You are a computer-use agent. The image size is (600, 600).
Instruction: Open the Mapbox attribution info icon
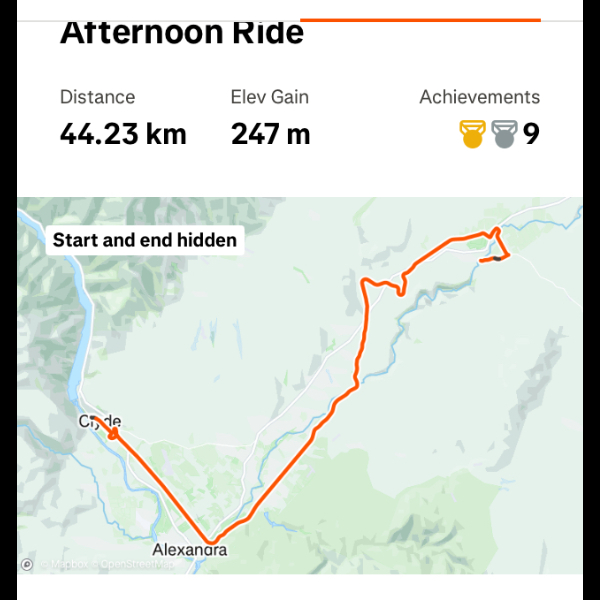(x=27, y=565)
